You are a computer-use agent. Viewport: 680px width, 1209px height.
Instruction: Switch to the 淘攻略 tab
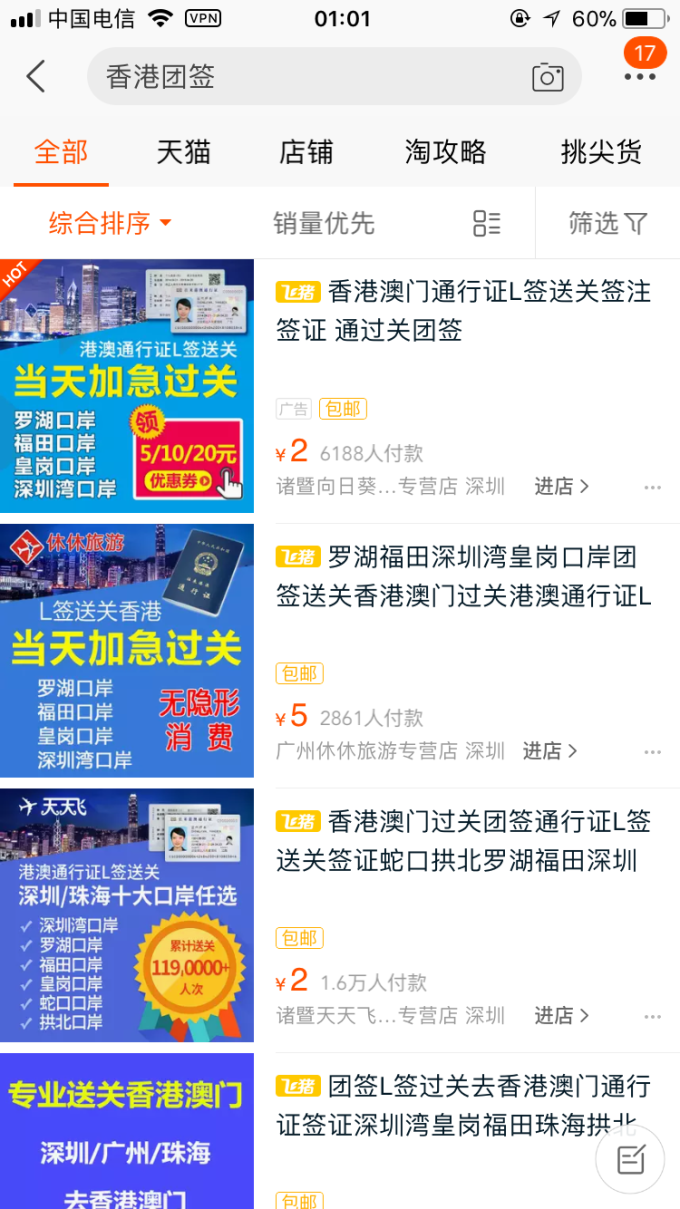(446, 152)
